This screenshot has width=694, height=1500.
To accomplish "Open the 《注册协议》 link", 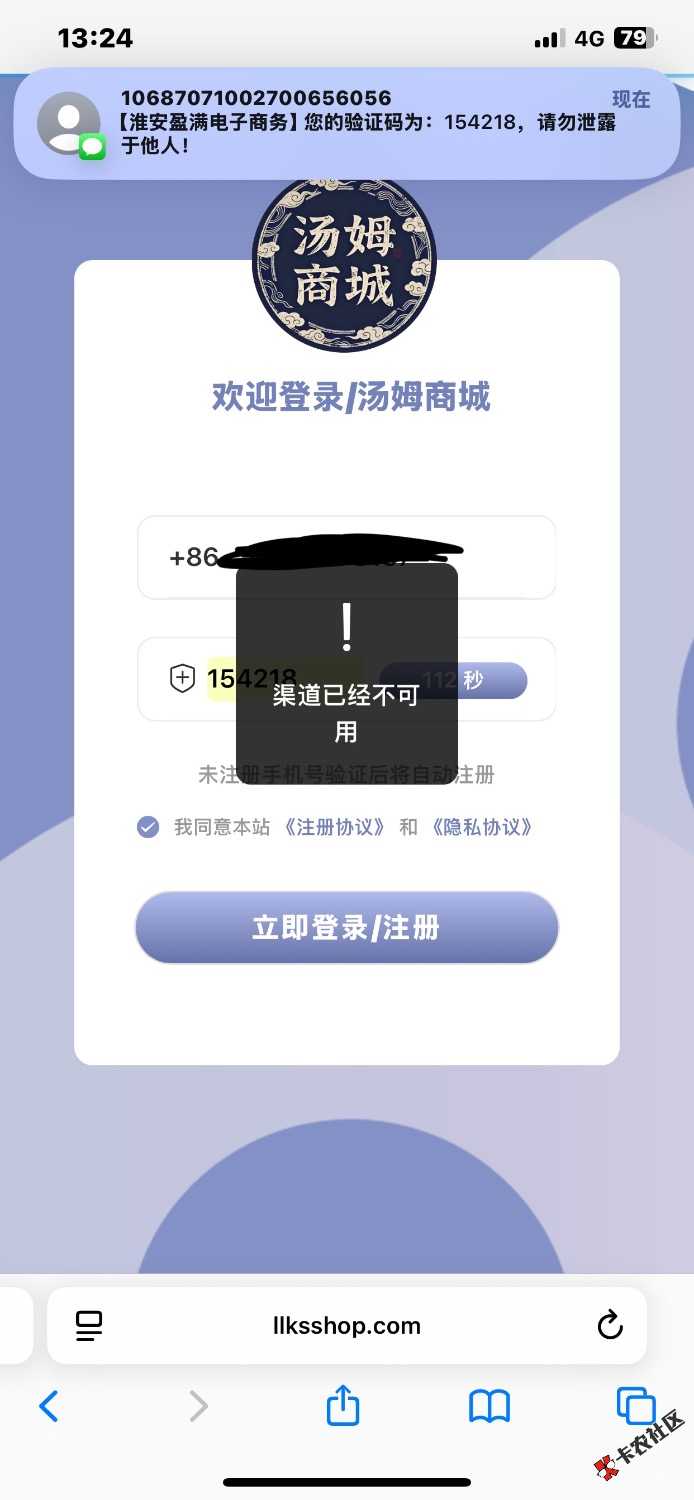I will [x=334, y=827].
